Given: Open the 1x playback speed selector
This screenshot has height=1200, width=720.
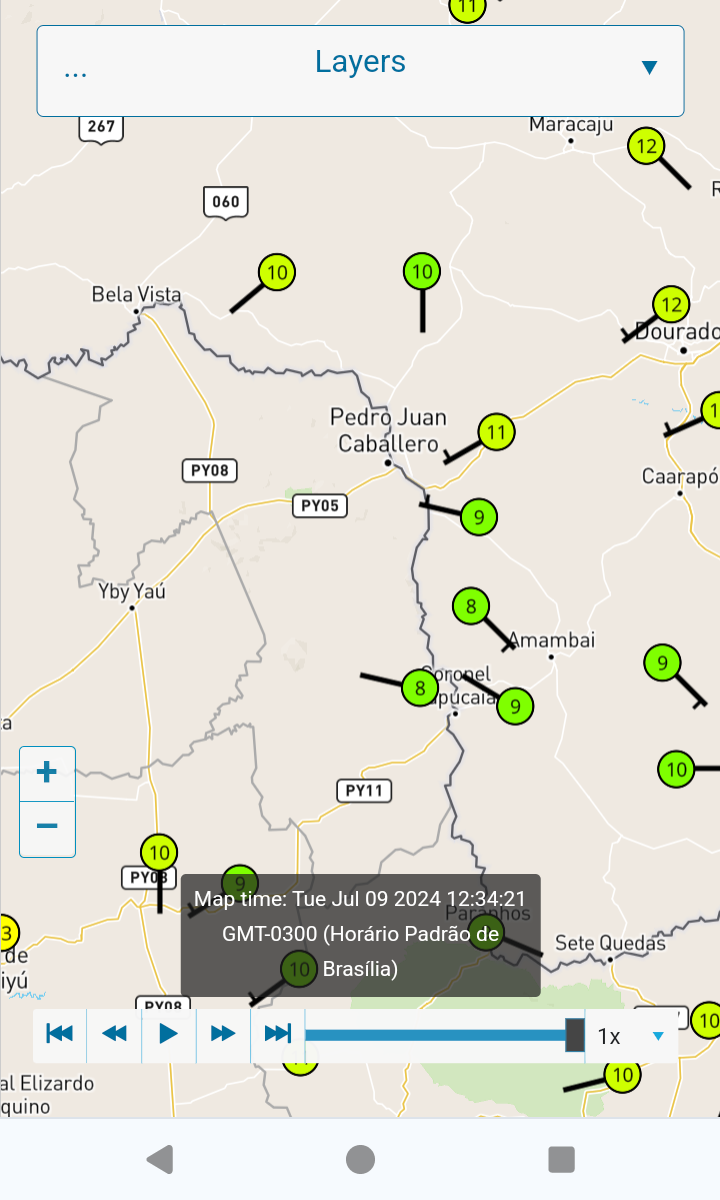Looking at the screenshot, I should [631, 1036].
